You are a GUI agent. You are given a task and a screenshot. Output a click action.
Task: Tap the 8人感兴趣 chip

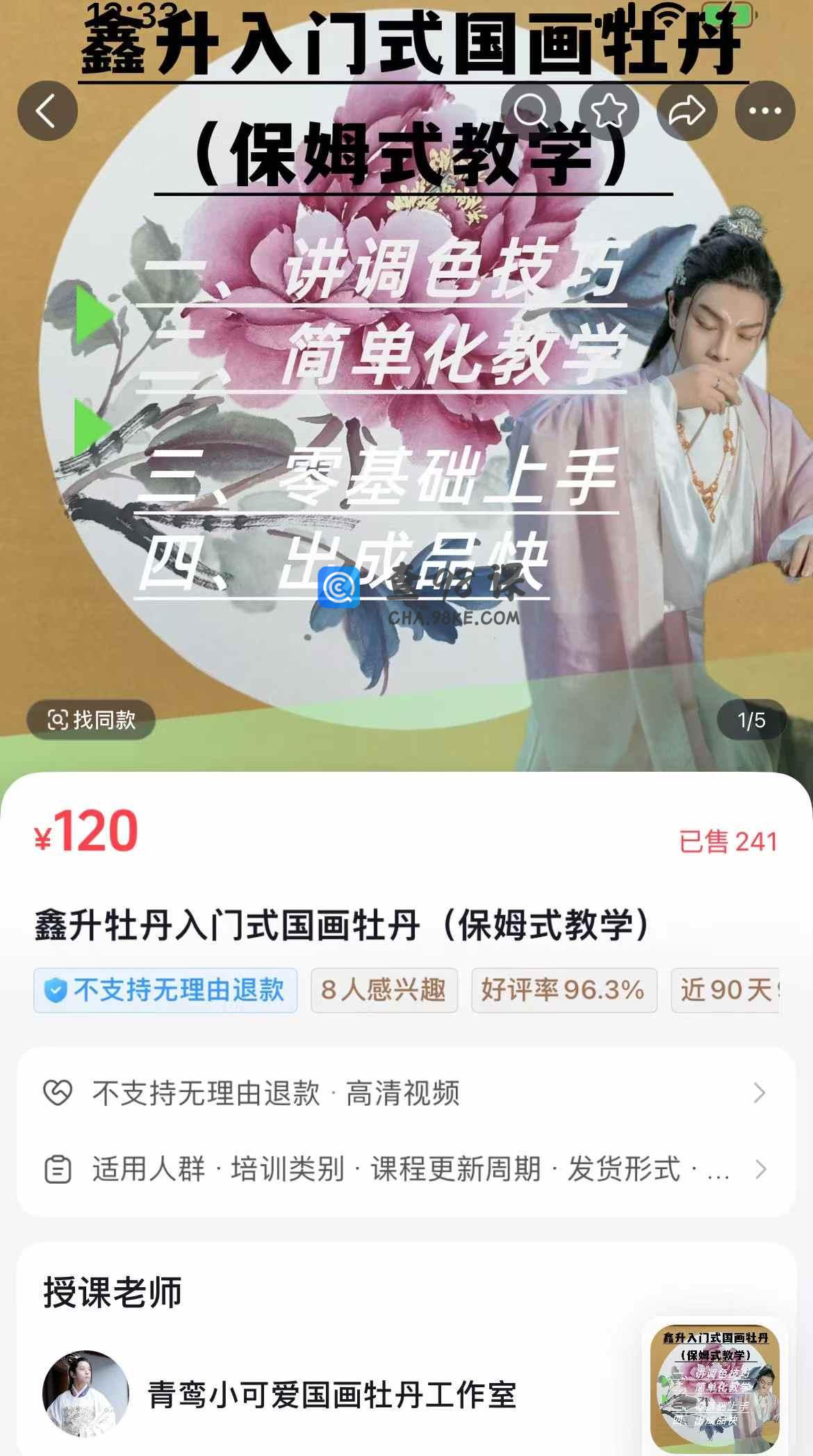pyautogui.click(x=384, y=990)
